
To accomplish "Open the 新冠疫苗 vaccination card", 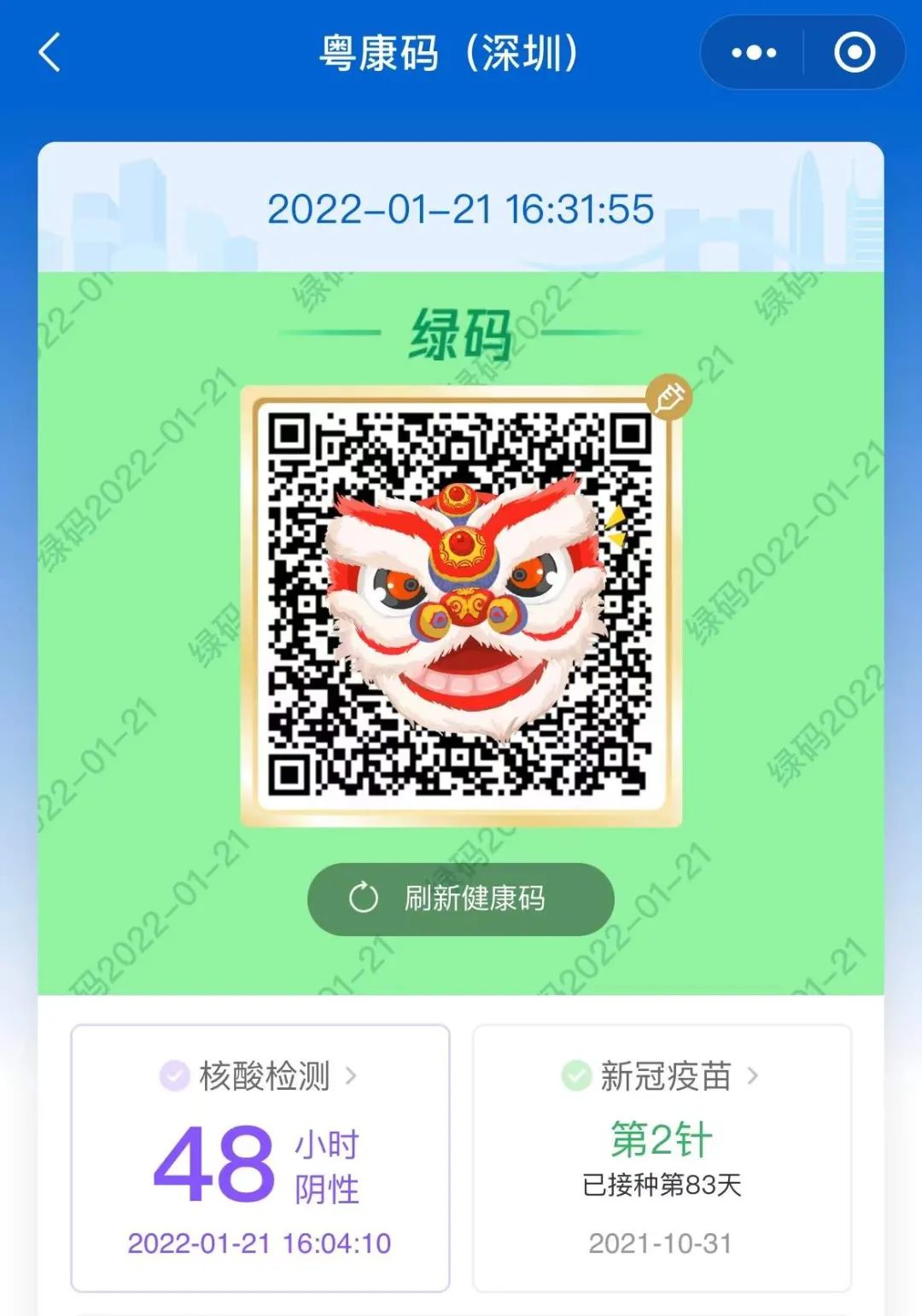I will (x=662, y=1158).
